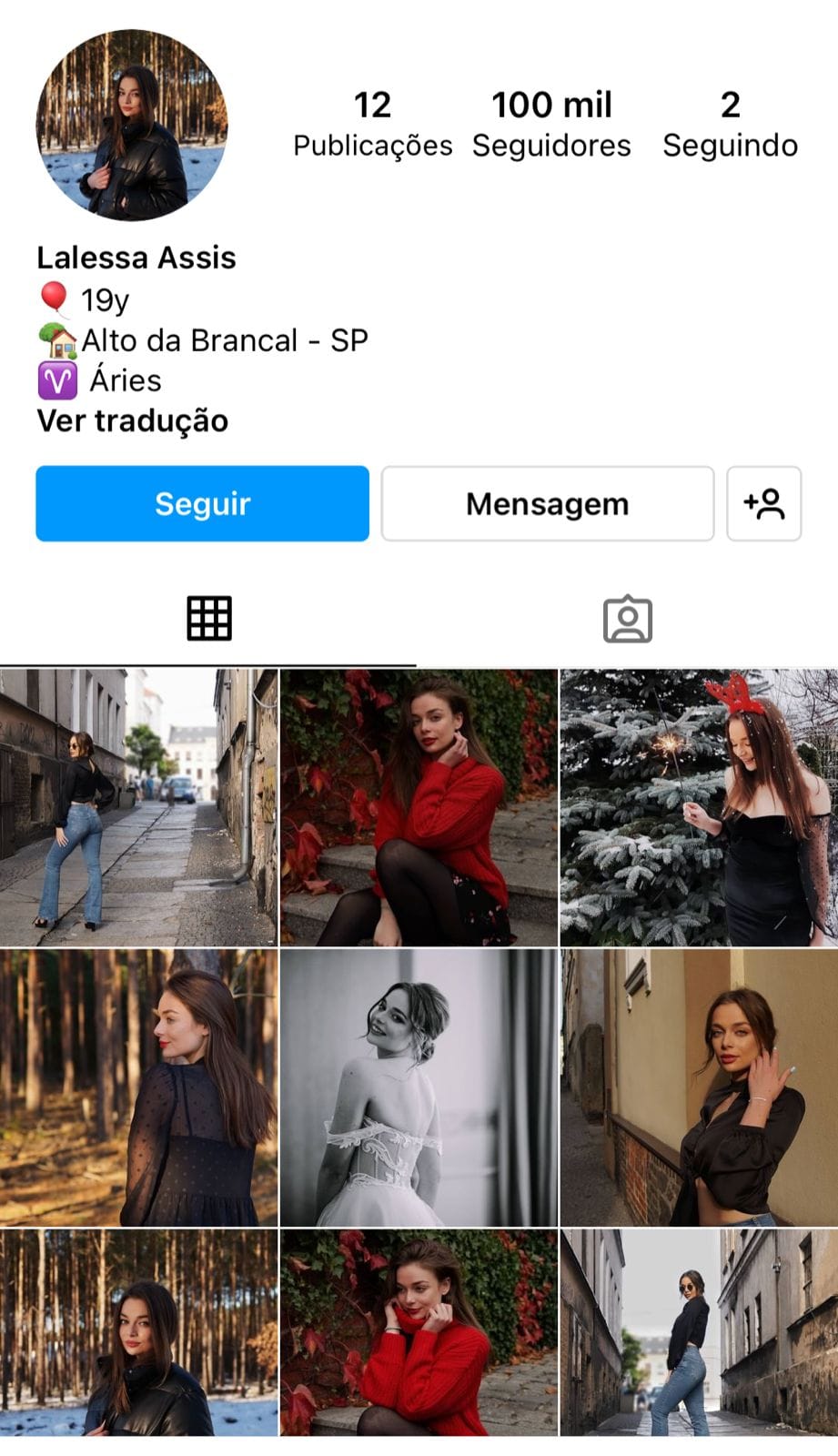Open the red sweater post seated on steps
Viewport: 838px width, 1456px height.
419,808
